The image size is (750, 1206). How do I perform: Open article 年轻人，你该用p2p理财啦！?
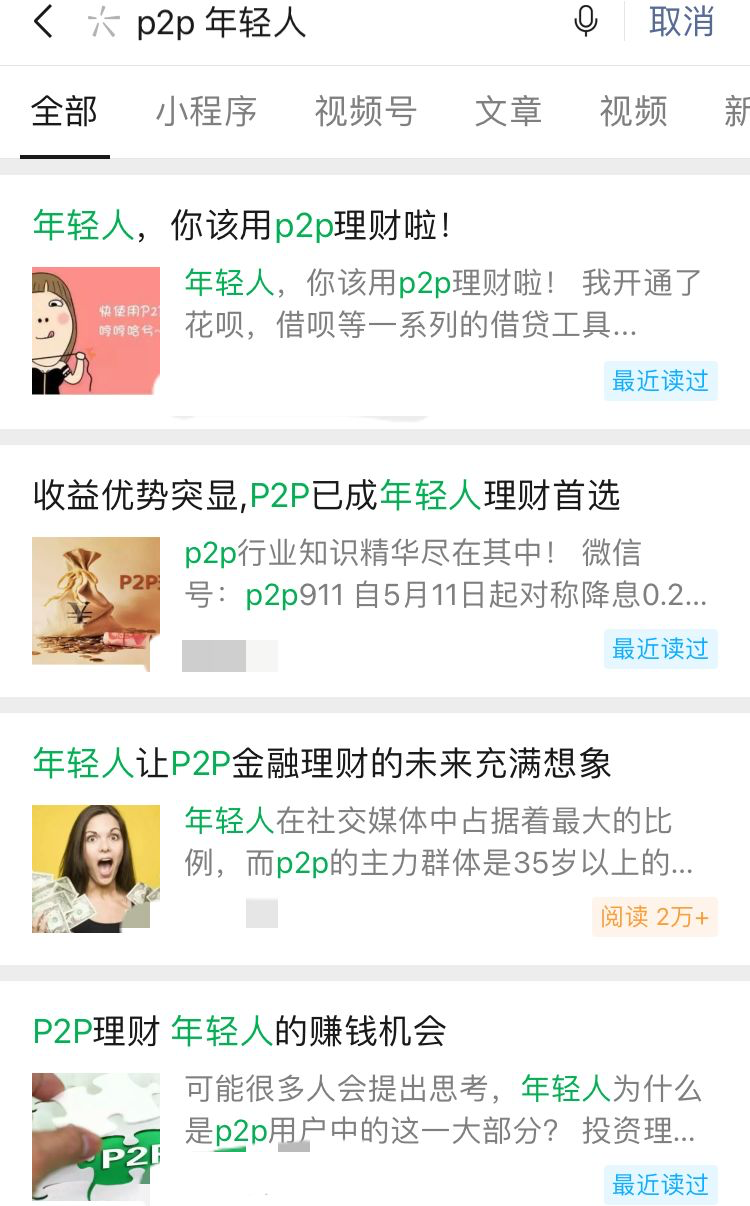click(x=243, y=227)
